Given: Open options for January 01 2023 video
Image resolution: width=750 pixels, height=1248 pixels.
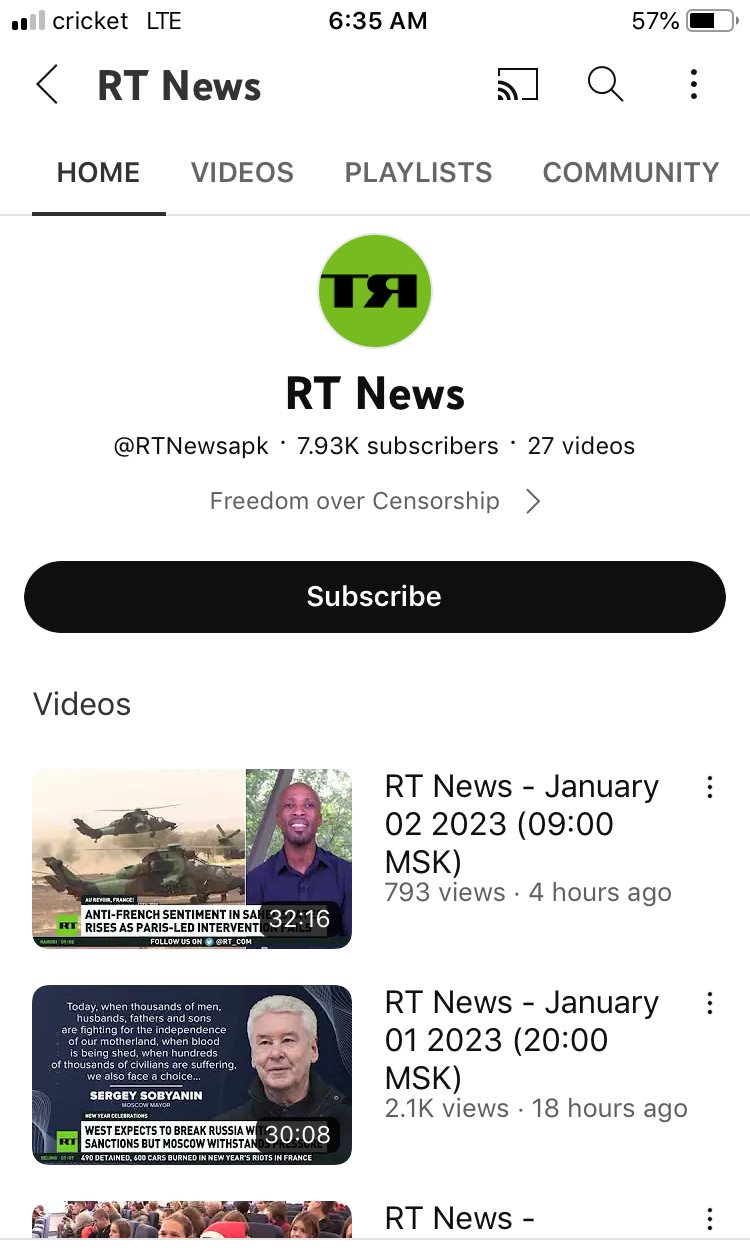Looking at the screenshot, I should [x=709, y=1003].
